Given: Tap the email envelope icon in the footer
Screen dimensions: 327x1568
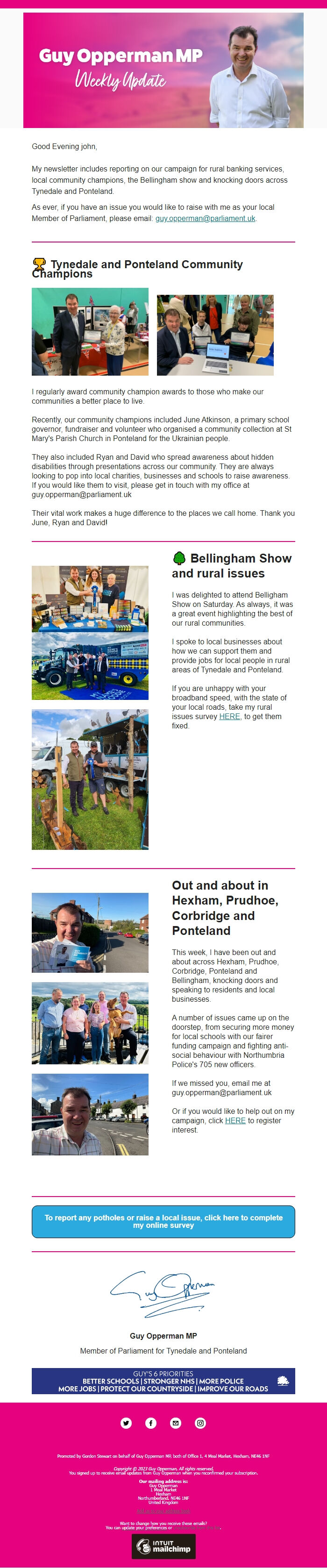Looking at the screenshot, I should 175,1423.
